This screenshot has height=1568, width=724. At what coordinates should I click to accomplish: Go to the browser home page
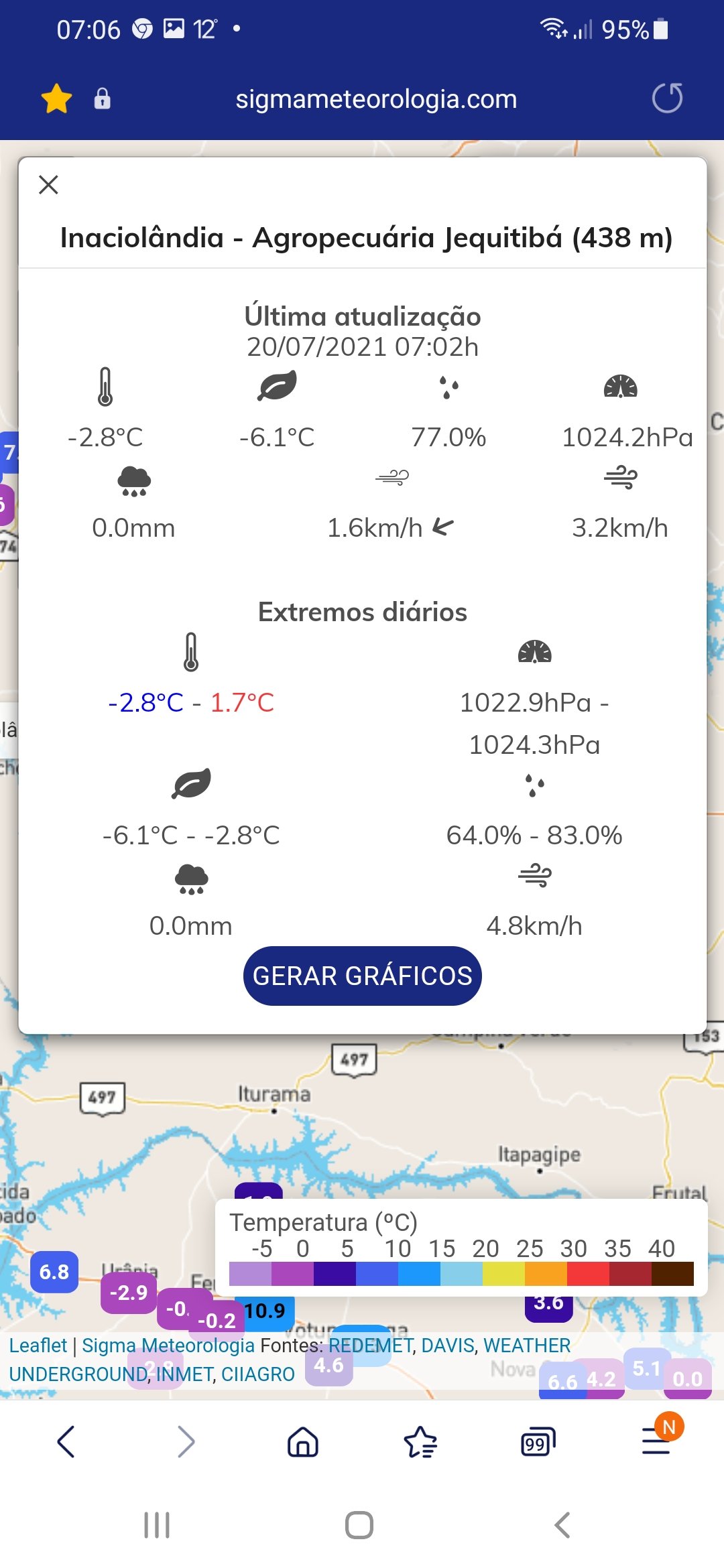303,1441
